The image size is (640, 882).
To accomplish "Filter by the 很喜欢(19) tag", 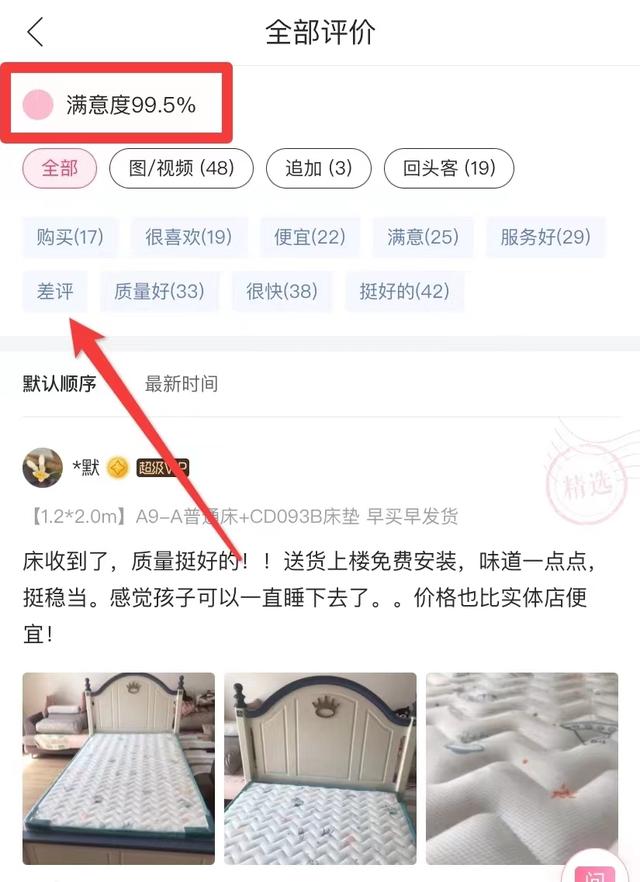I will click(188, 237).
